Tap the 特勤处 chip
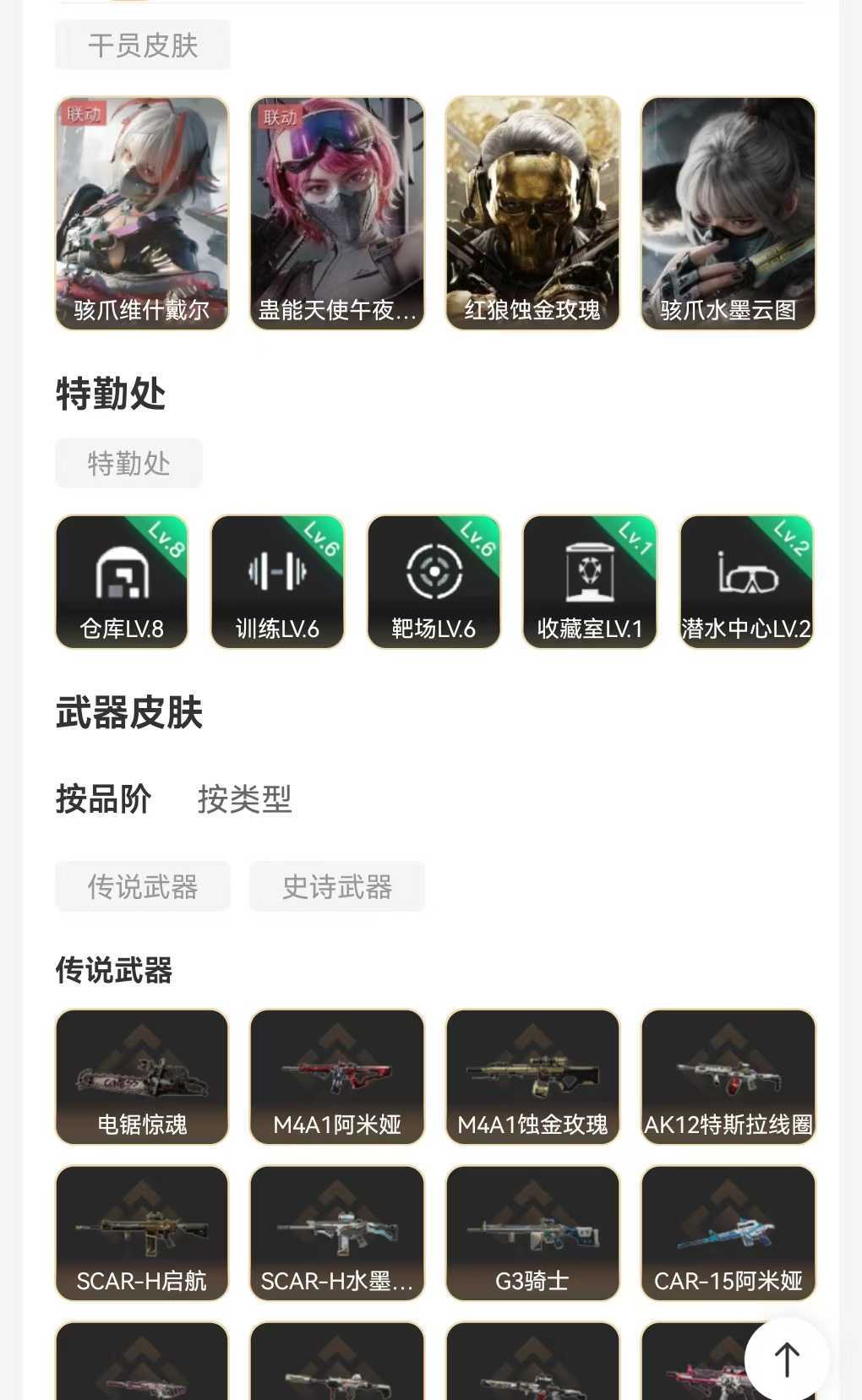The width and height of the screenshot is (862, 1400). coord(128,463)
